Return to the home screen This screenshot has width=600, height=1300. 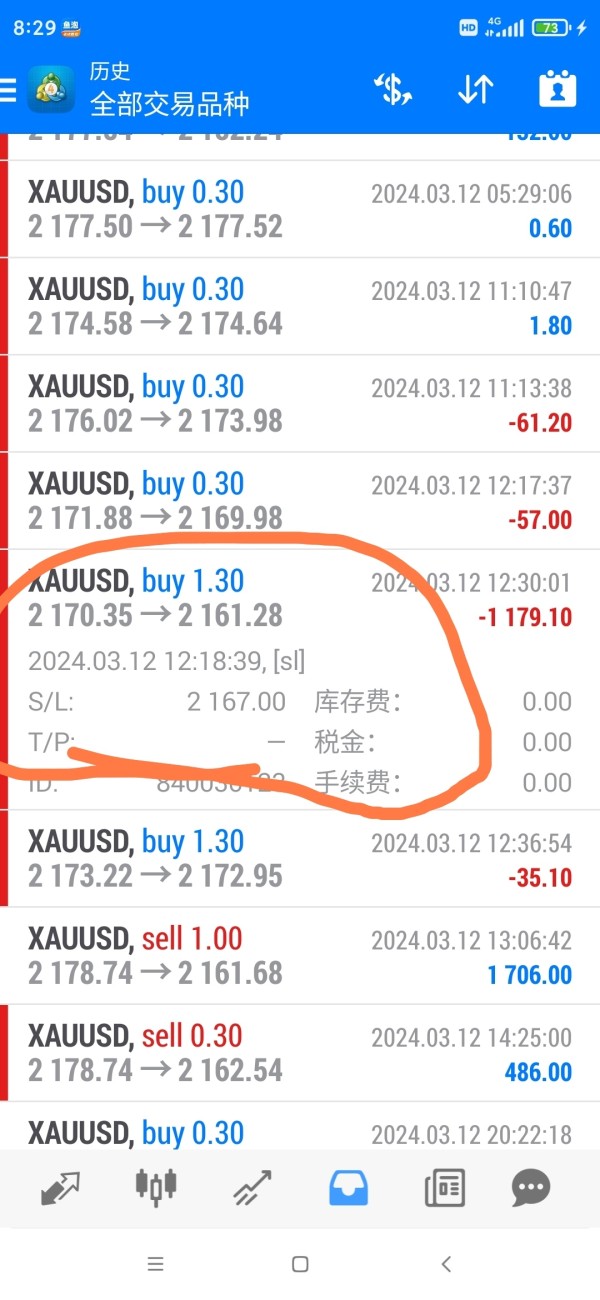tap(300, 1264)
